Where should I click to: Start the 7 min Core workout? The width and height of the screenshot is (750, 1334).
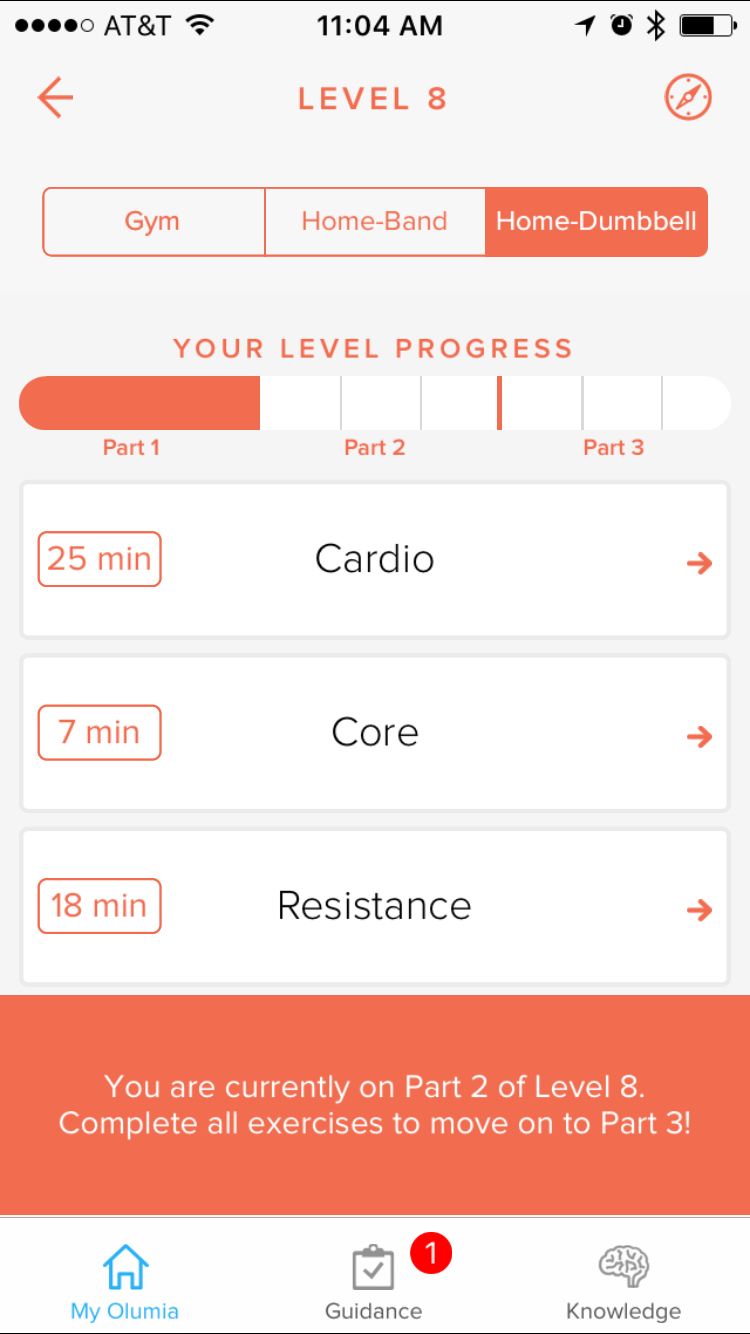point(374,733)
